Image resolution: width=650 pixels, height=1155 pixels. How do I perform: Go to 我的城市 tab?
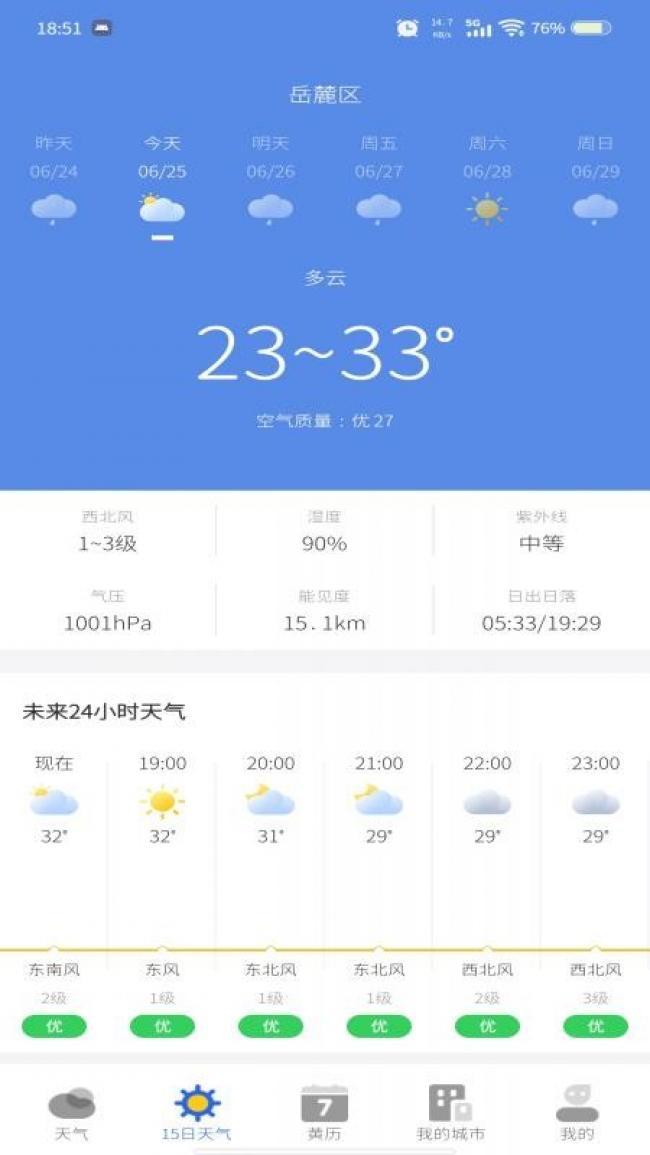pyautogui.click(x=450, y=1113)
